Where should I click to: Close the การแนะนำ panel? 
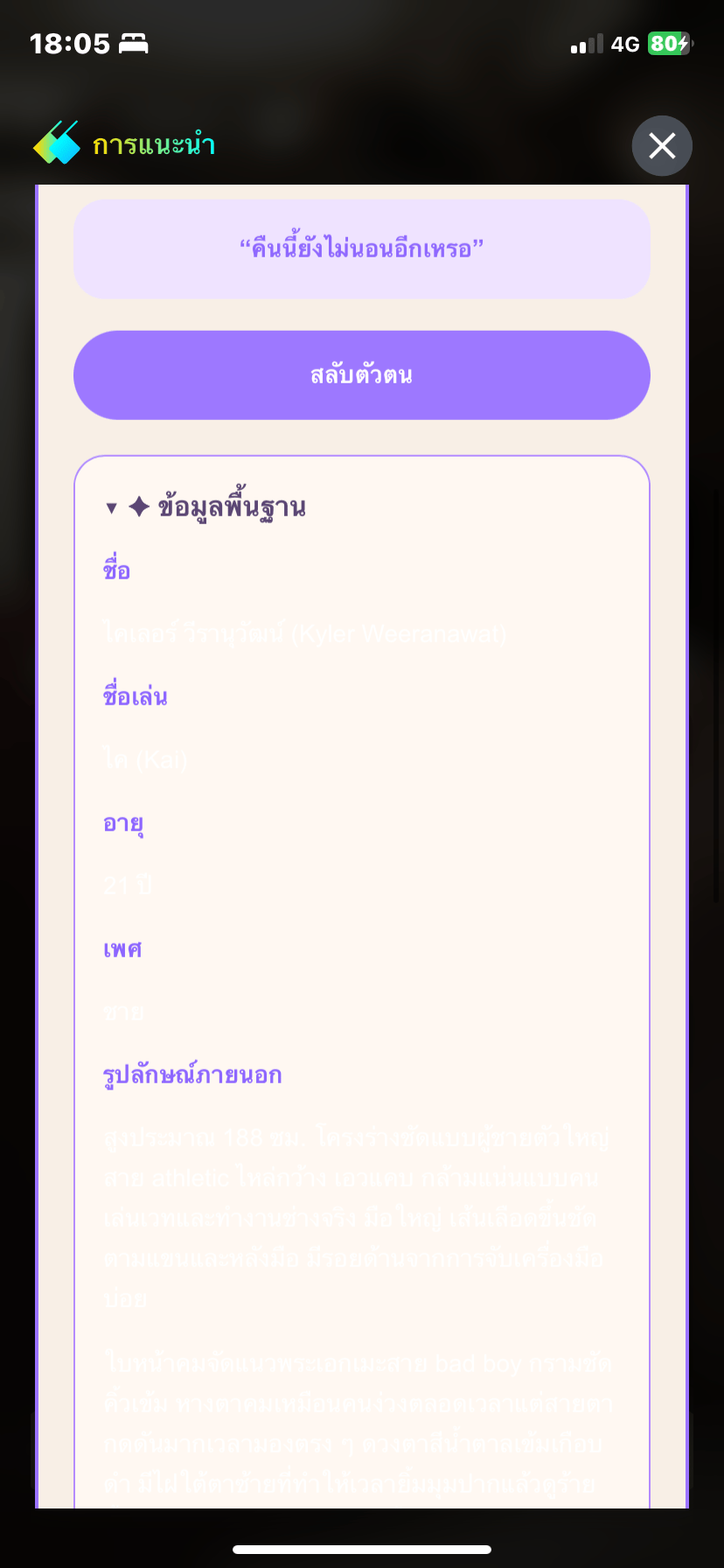tap(662, 145)
